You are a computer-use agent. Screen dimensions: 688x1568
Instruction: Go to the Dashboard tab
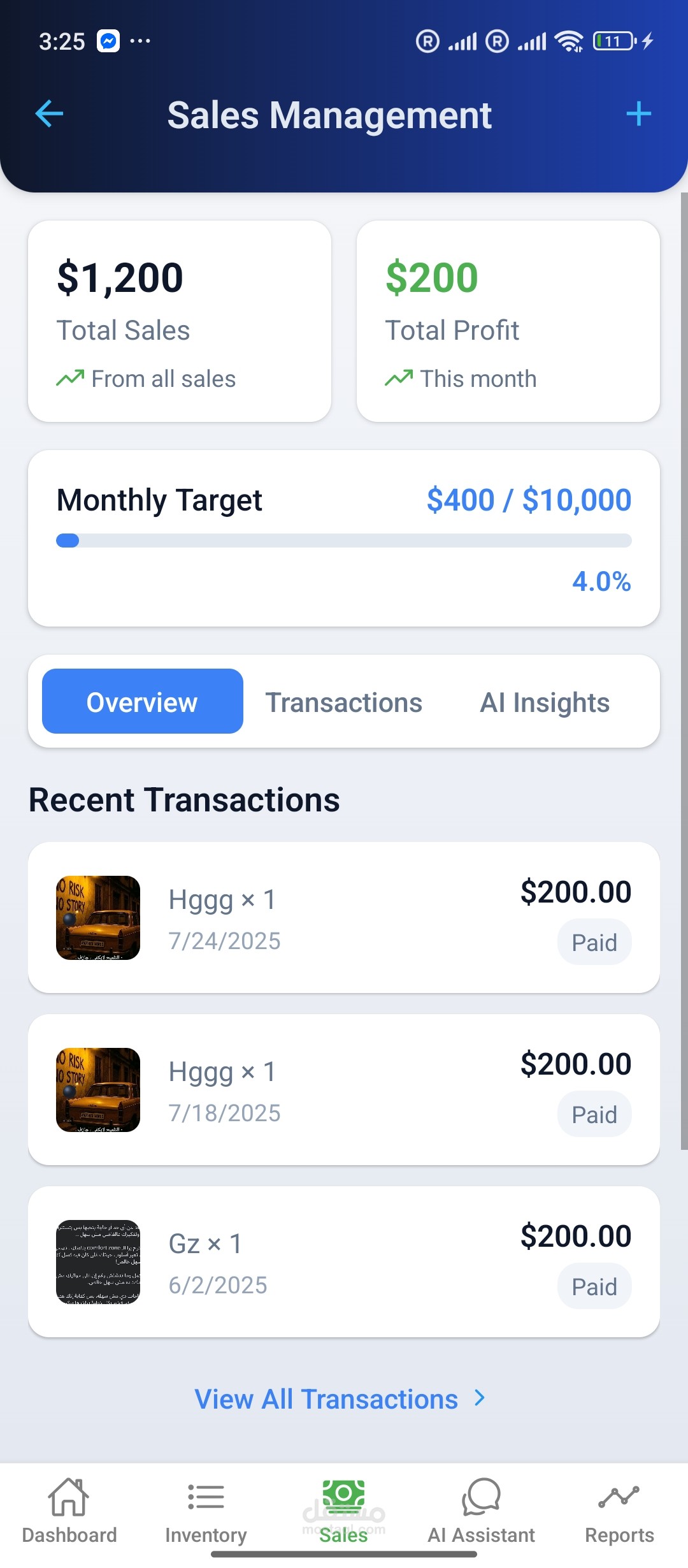pyautogui.click(x=69, y=1511)
